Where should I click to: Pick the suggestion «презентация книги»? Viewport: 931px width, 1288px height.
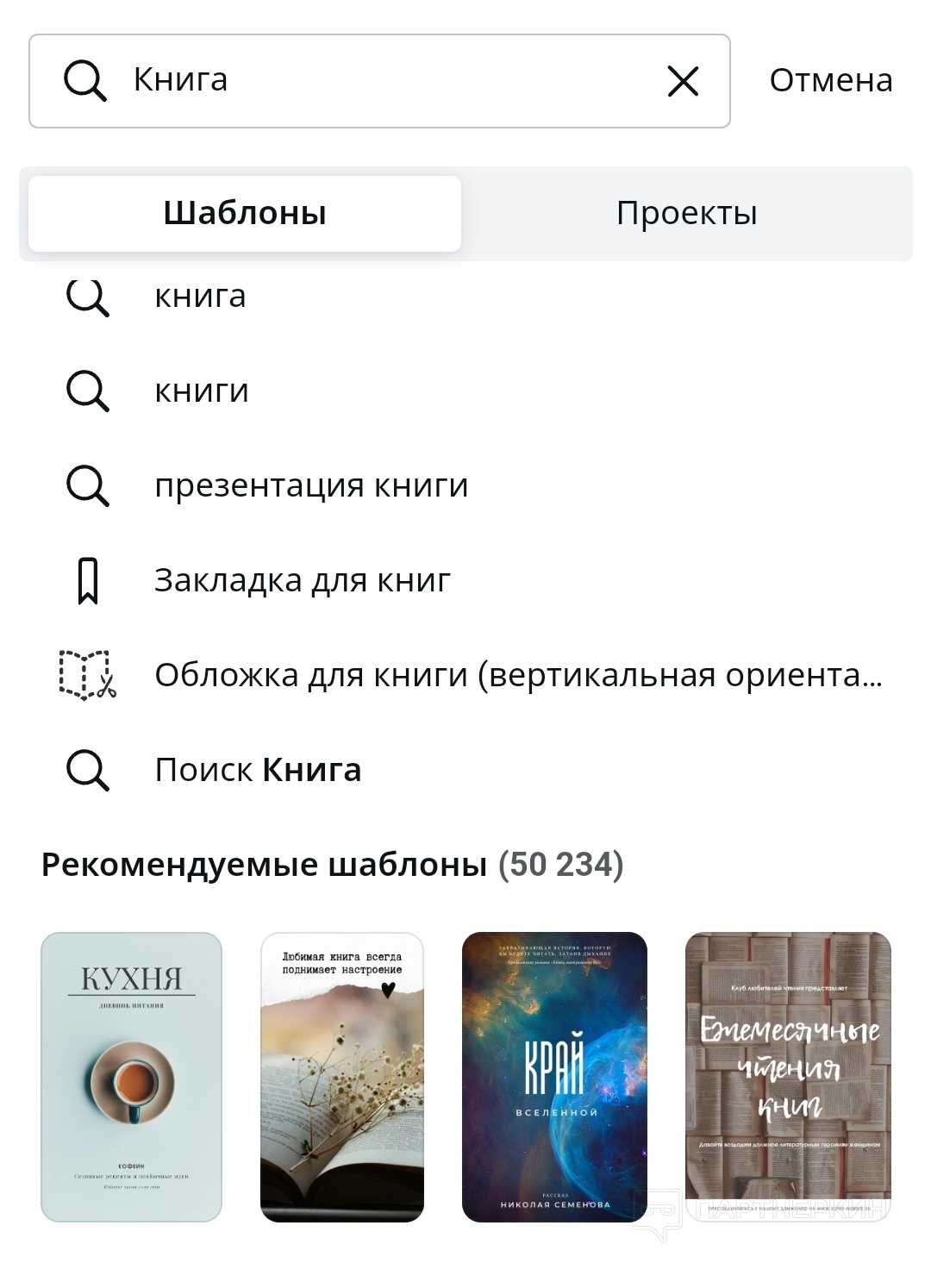[x=311, y=485]
